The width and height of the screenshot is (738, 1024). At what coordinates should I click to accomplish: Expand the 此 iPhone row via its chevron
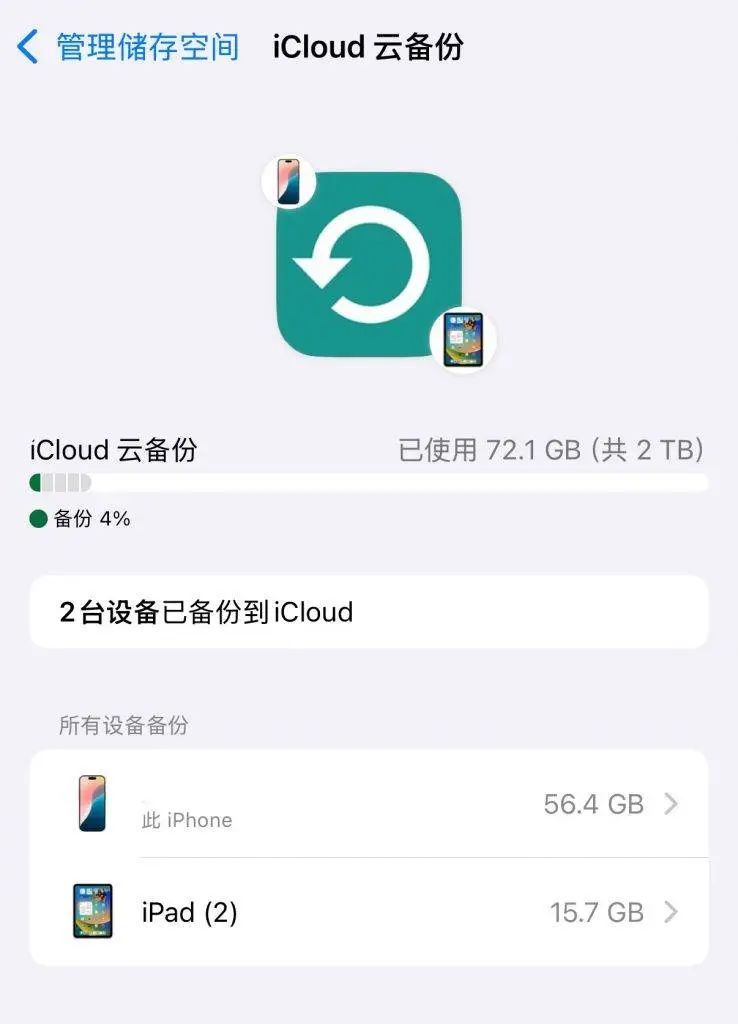tap(668, 804)
